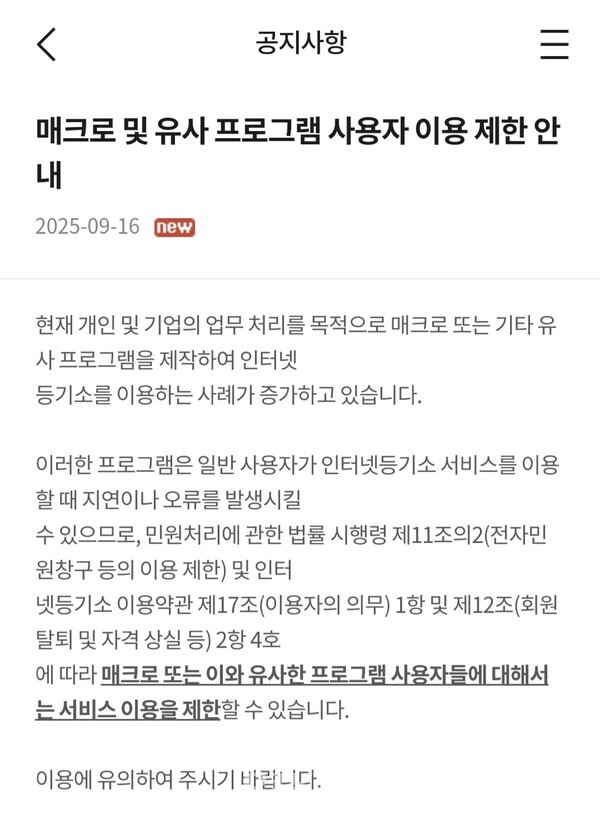Open the hamburger menu

click(x=554, y=45)
